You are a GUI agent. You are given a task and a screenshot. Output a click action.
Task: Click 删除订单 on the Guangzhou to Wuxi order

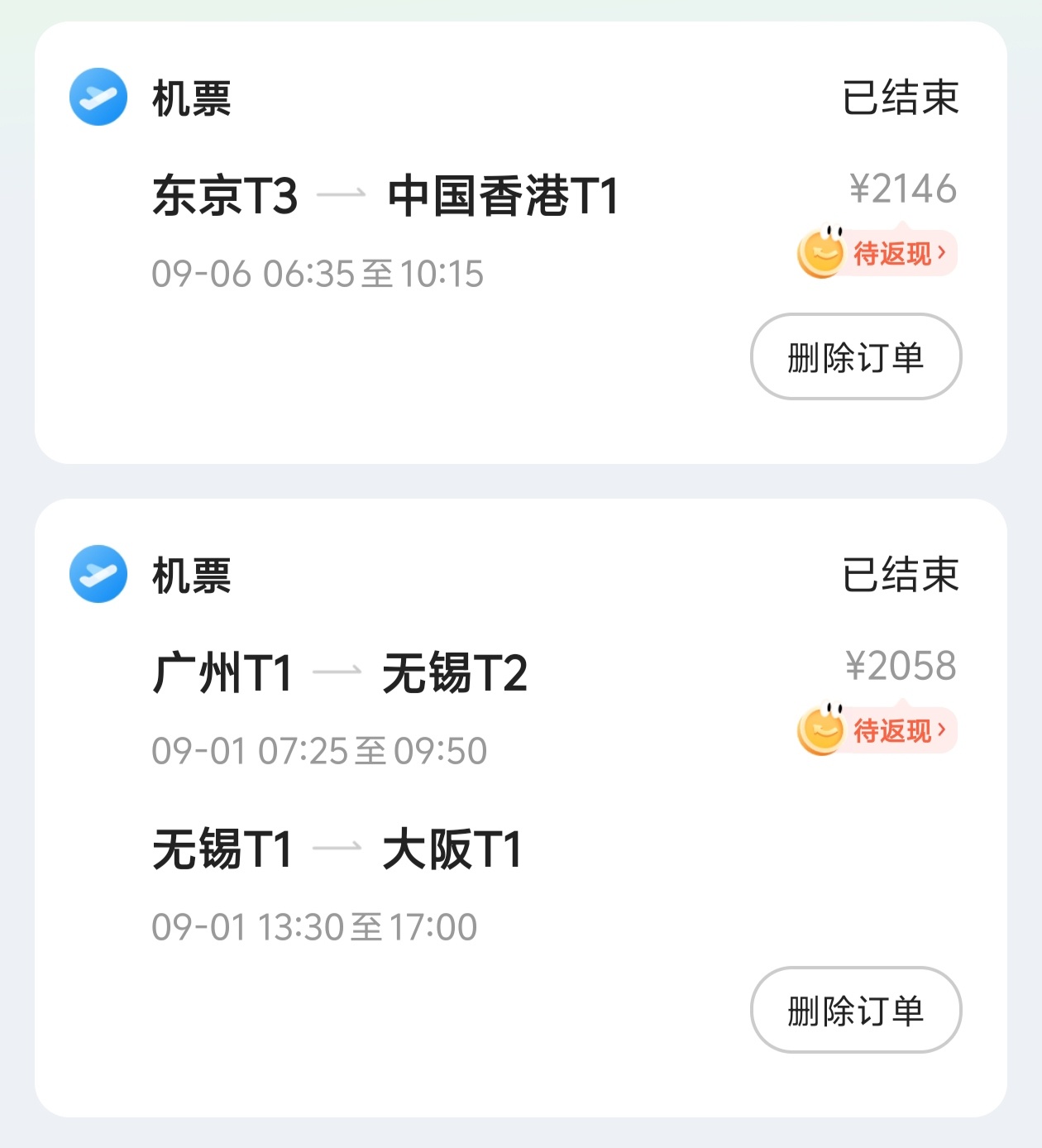click(x=856, y=1011)
